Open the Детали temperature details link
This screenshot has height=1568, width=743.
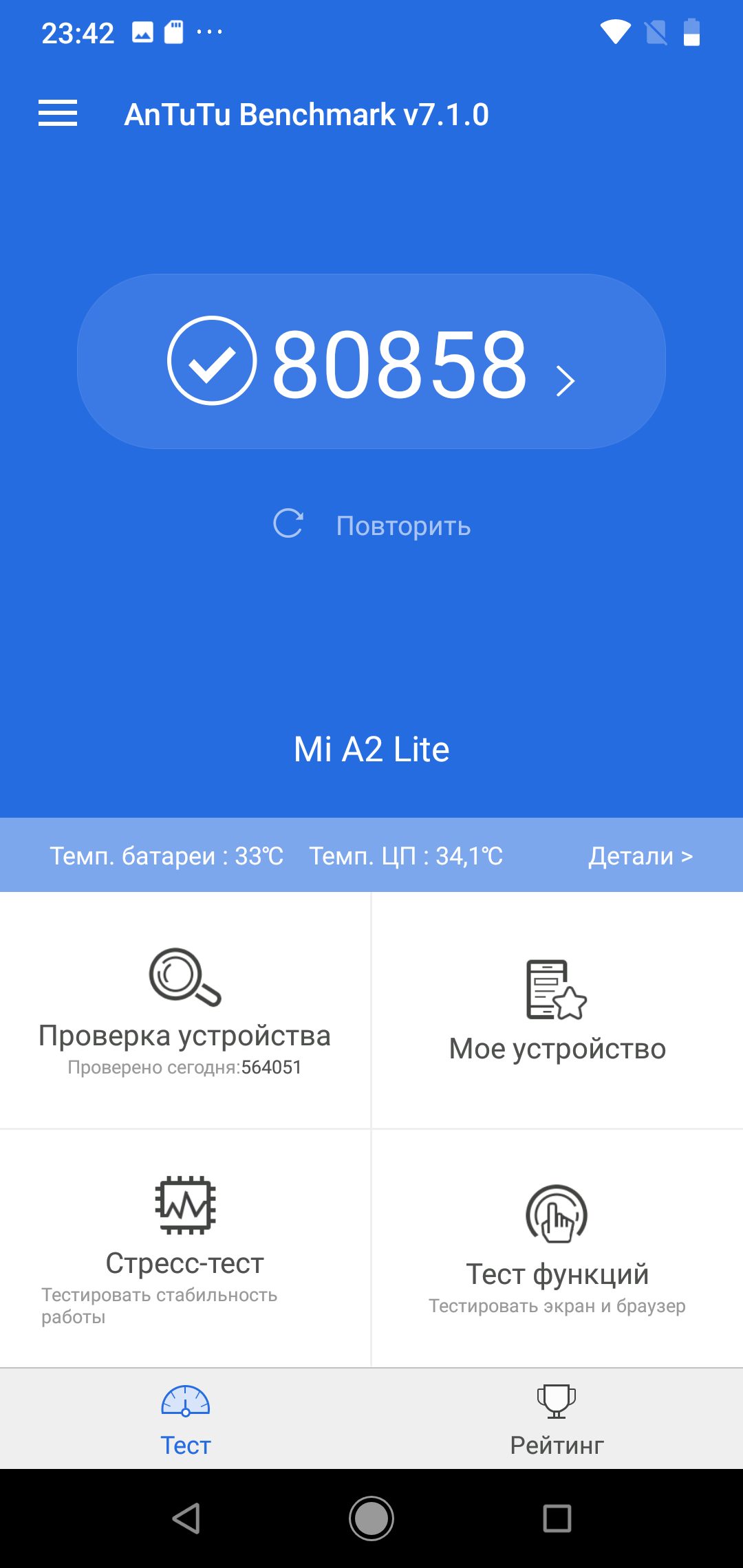[x=640, y=856]
